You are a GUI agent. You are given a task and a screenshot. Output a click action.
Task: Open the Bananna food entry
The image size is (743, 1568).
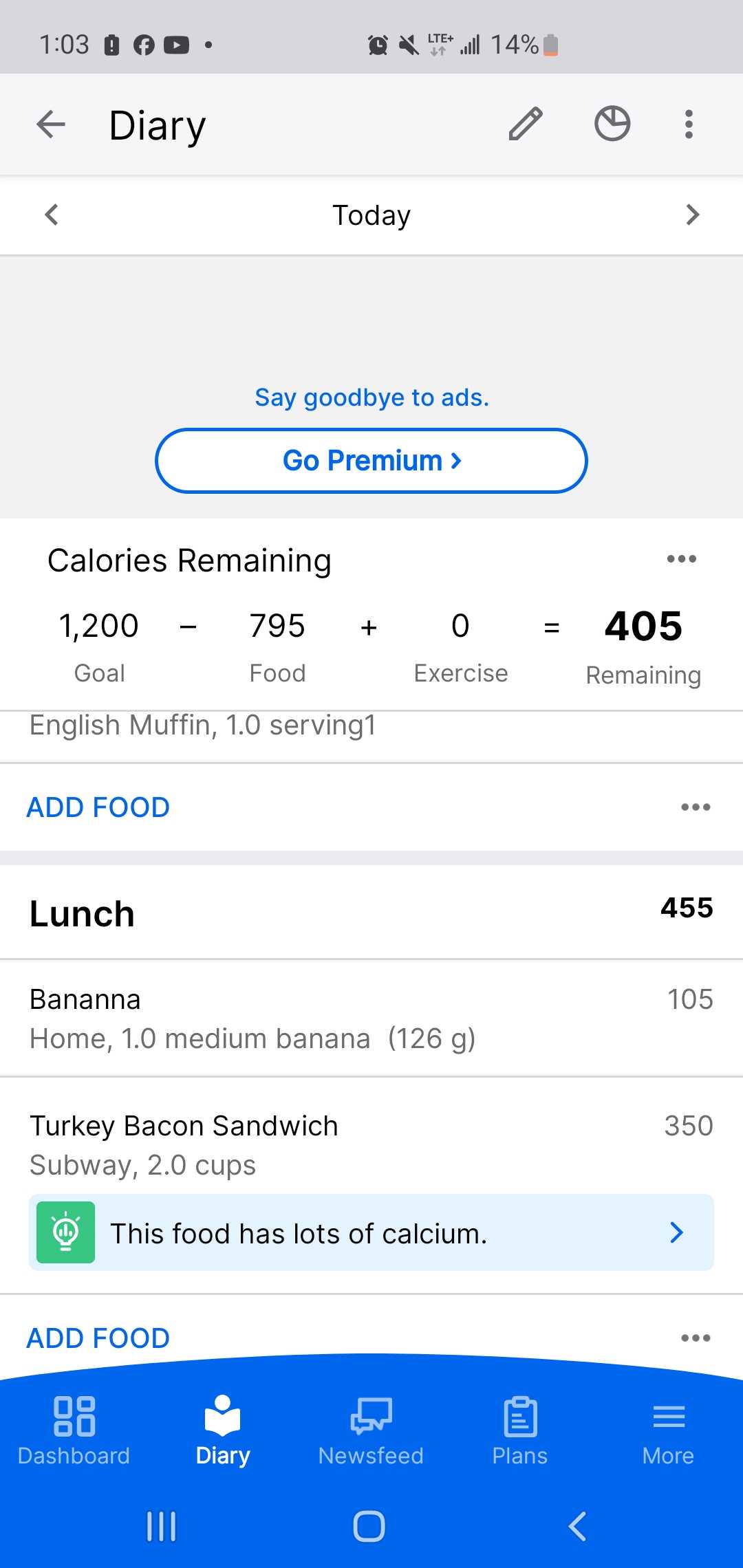(x=371, y=1019)
